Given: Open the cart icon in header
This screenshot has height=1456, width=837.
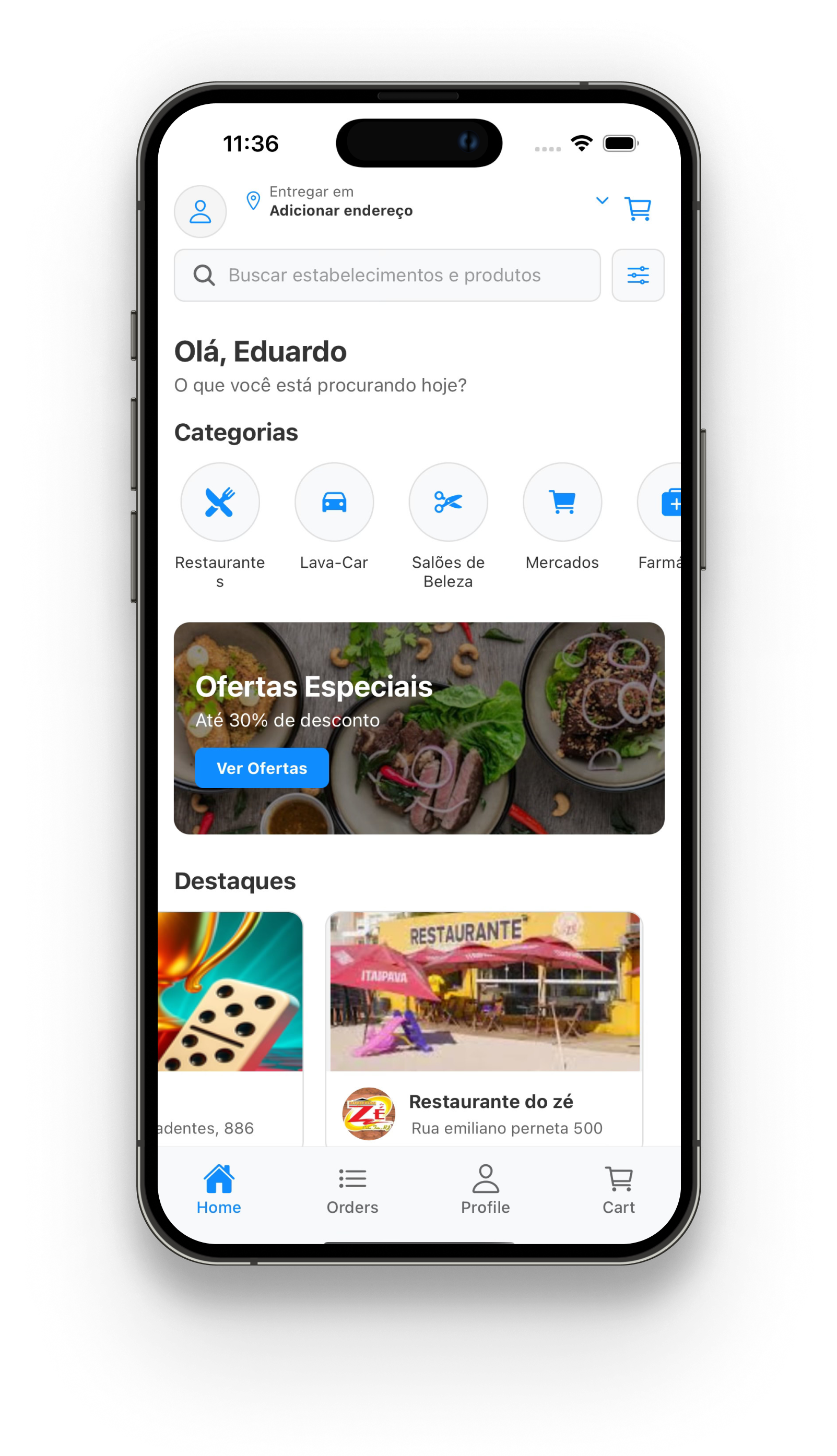Looking at the screenshot, I should tap(638, 209).
